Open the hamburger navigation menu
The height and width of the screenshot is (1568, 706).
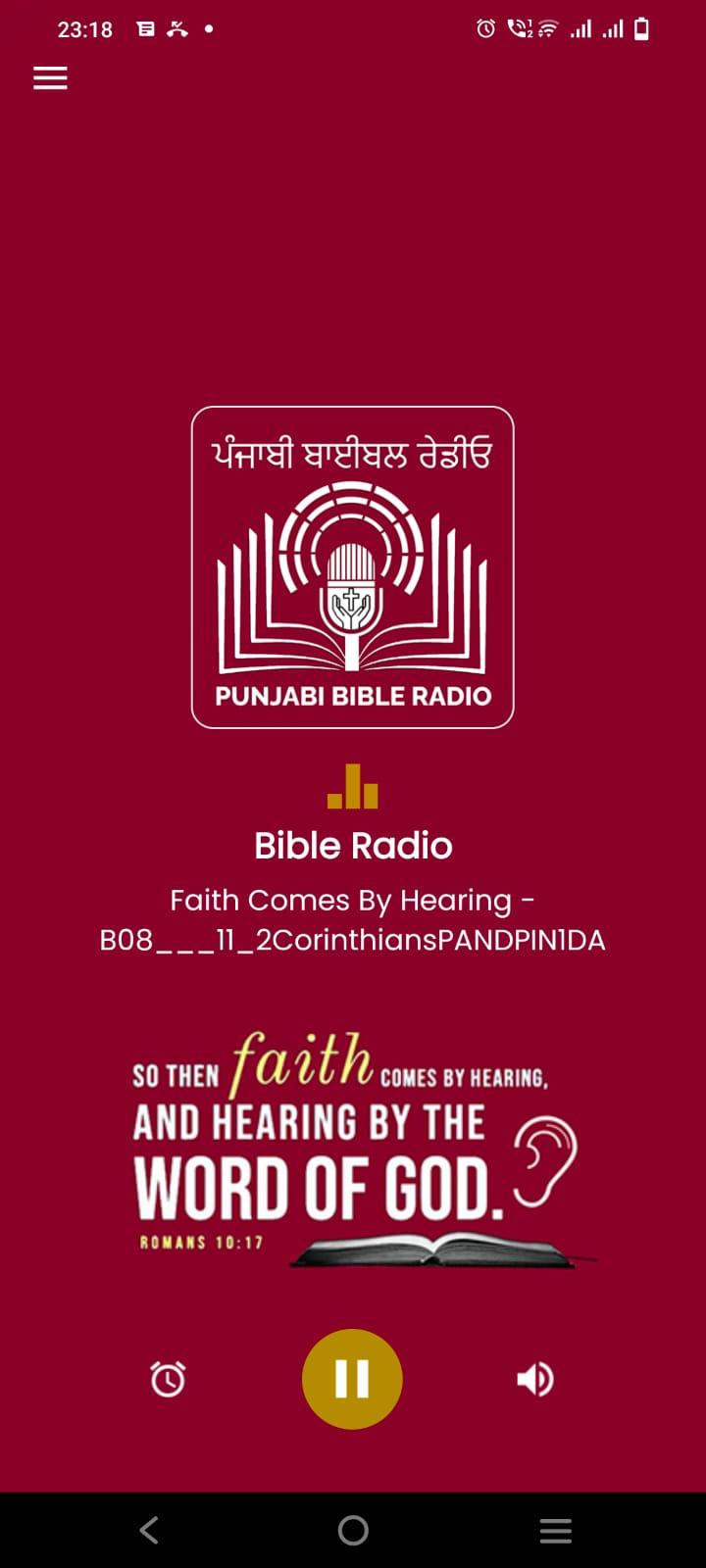click(x=50, y=78)
